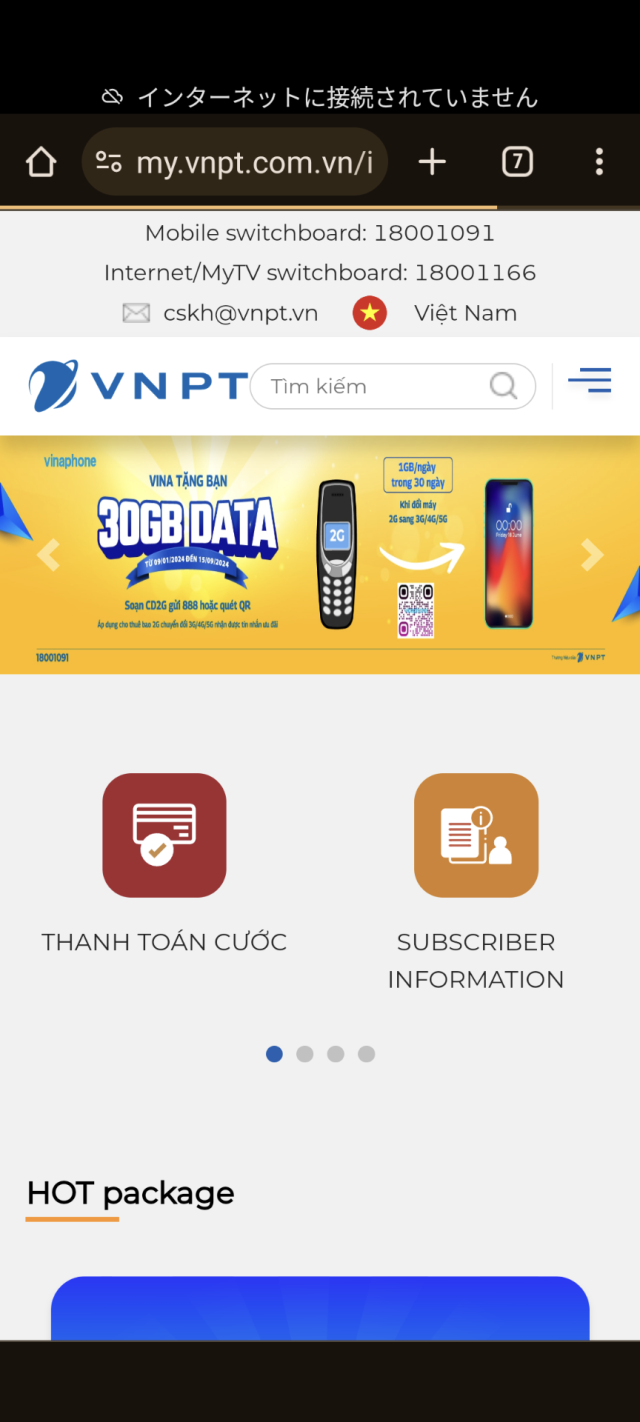Open the tab switcher showing 7 tabs

click(x=517, y=162)
